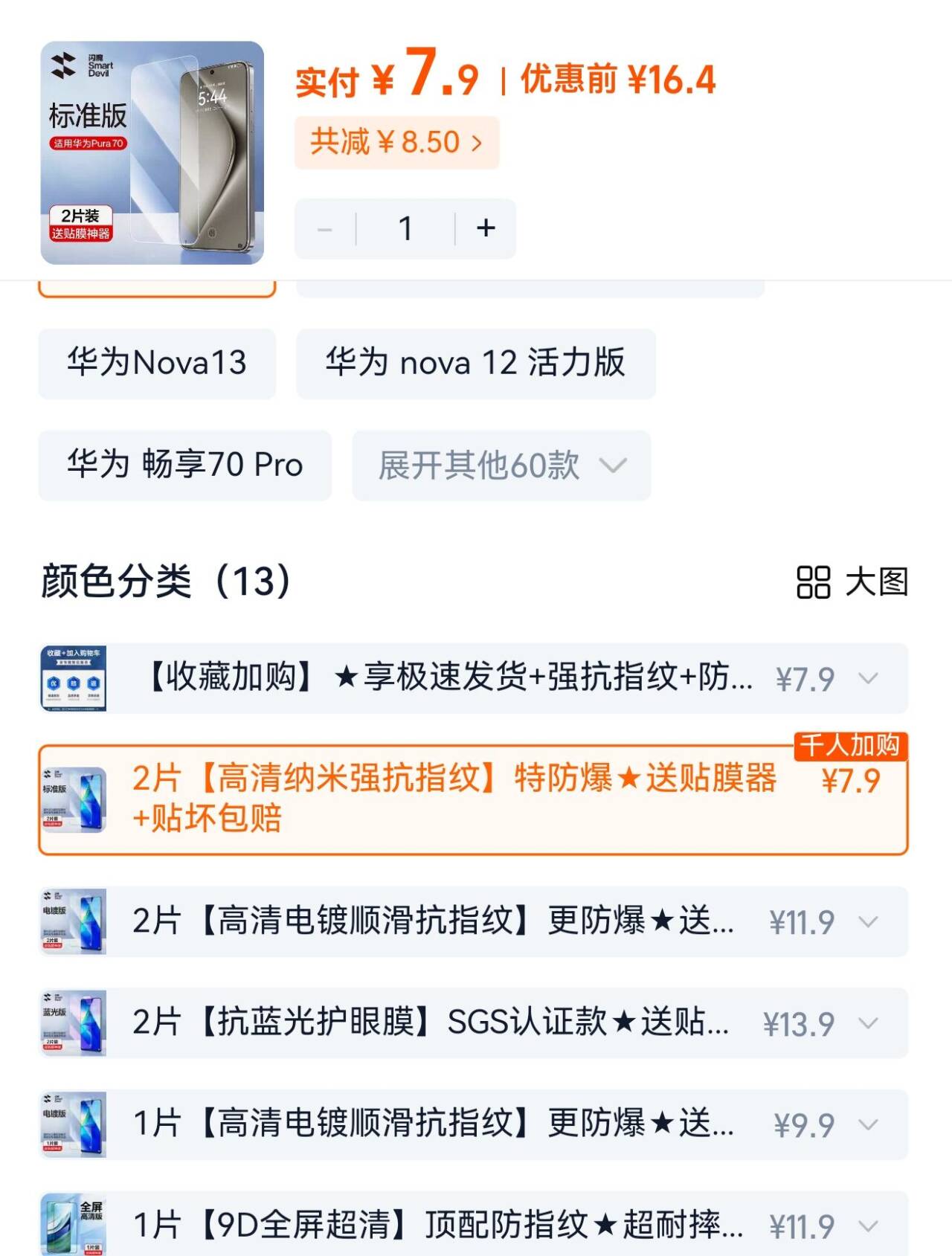Increase quantity with the plus button
The width and height of the screenshot is (952, 1256).
point(486,228)
